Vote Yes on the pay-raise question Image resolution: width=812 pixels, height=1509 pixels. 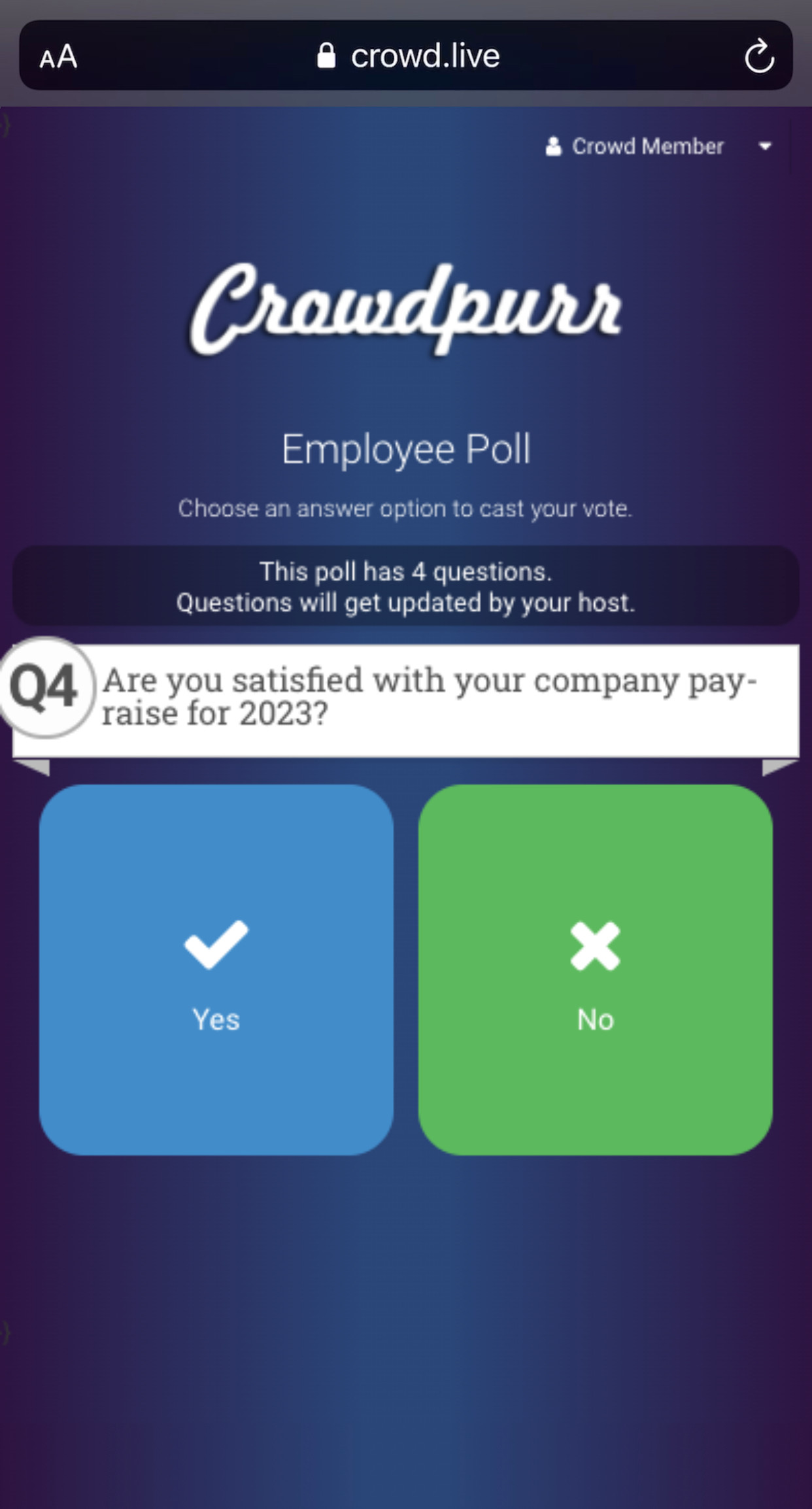pos(216,970)
